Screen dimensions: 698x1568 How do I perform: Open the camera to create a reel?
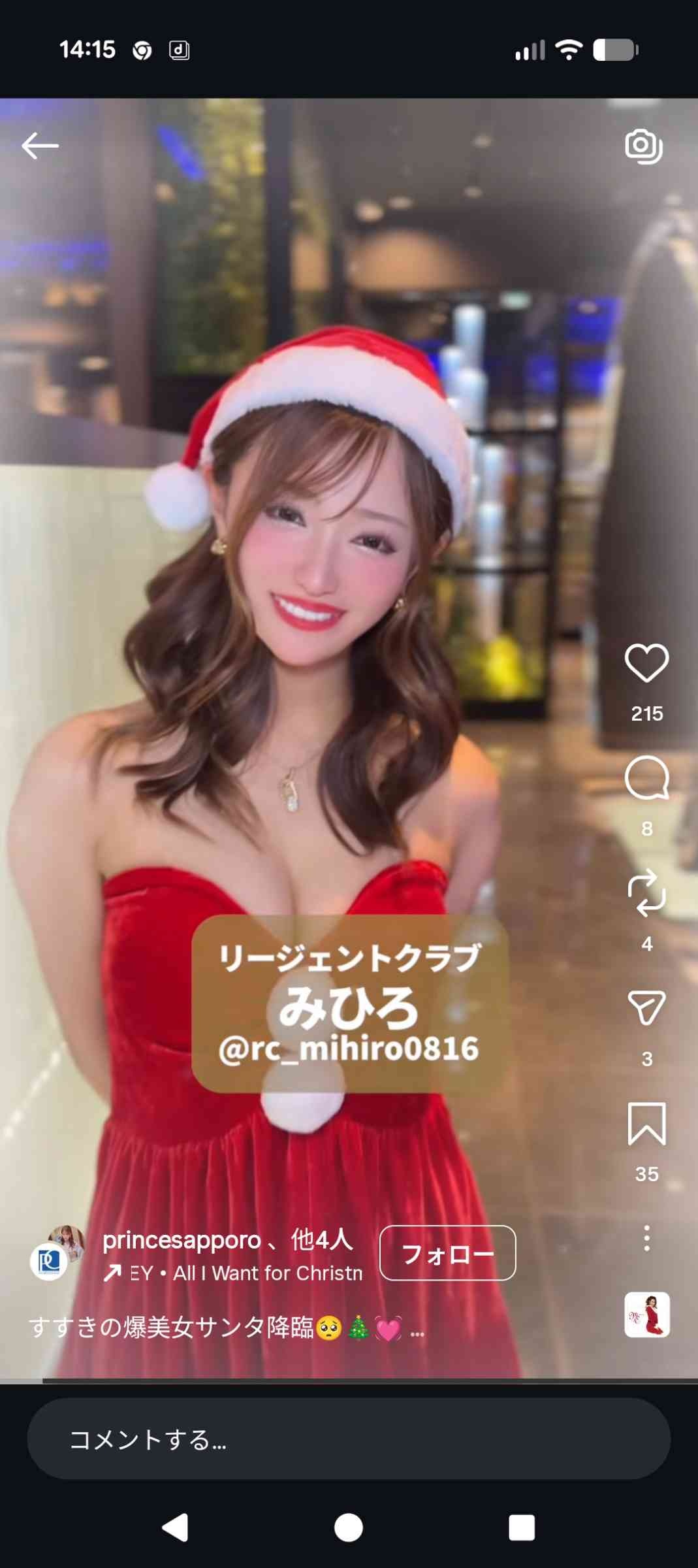644,146
